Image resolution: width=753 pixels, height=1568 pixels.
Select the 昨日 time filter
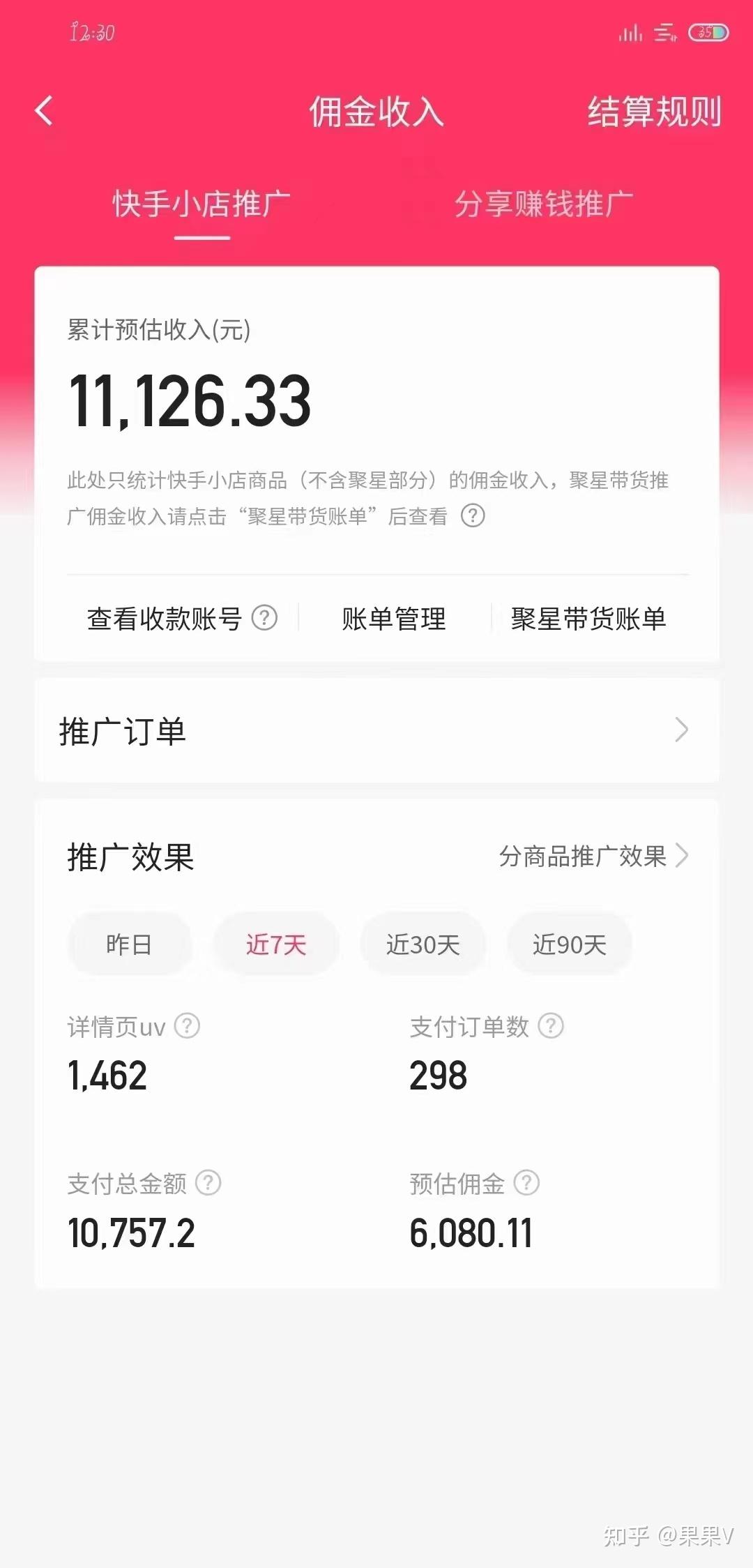pos(130,944)
